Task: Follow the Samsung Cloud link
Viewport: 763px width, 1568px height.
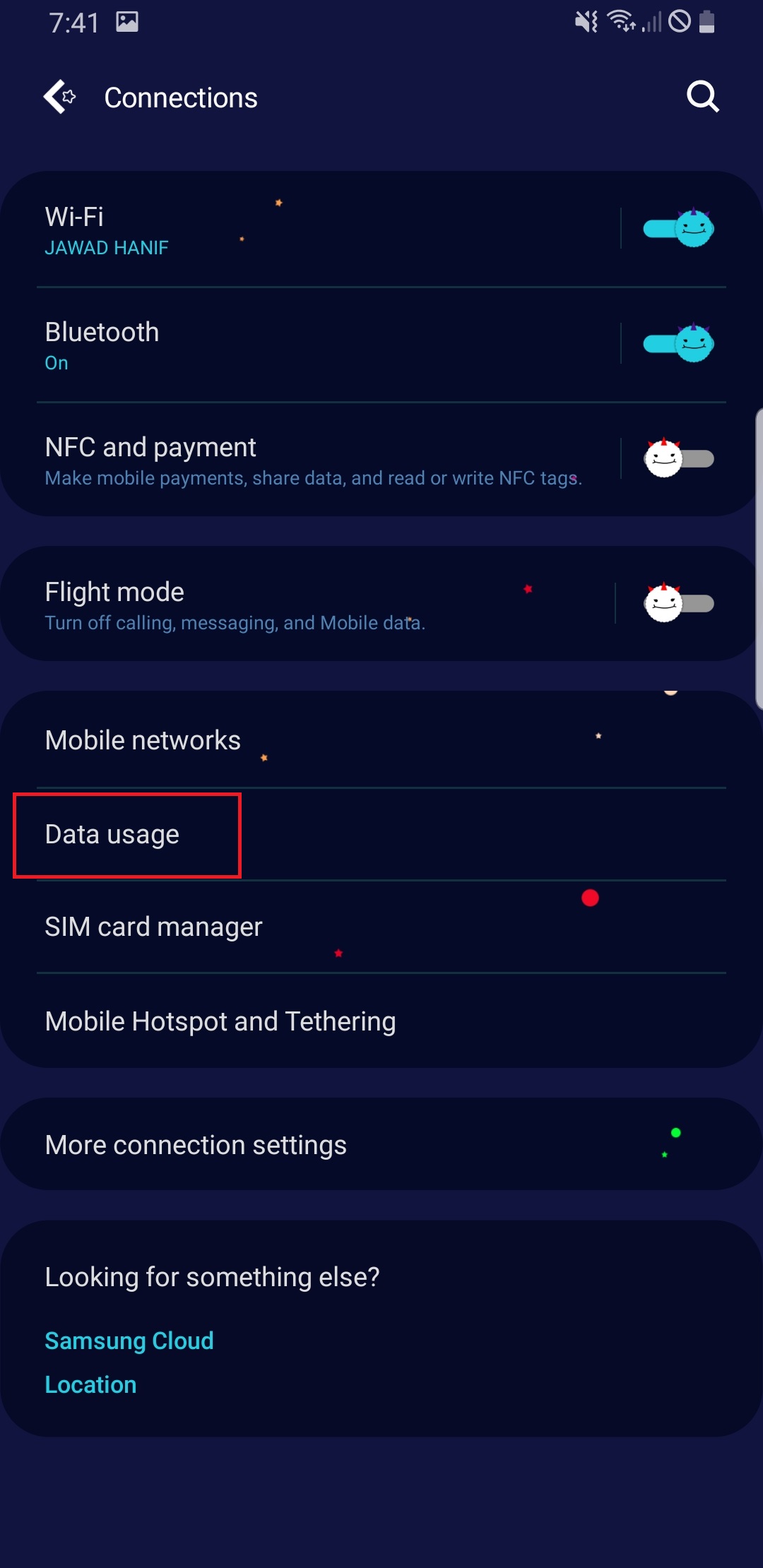Action: 129,1341
